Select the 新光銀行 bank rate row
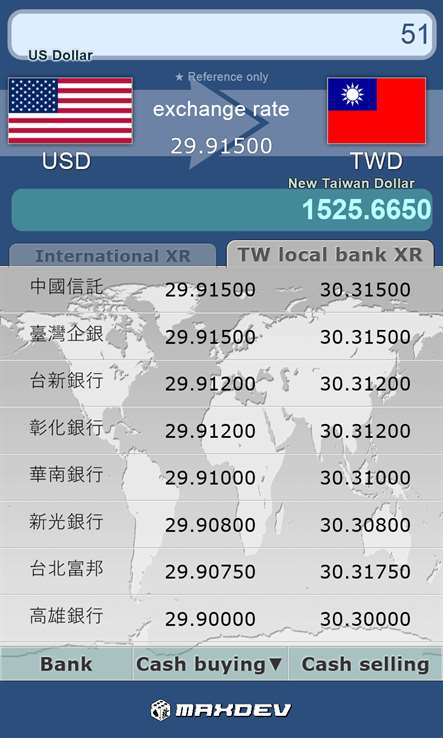 point(221,524)
